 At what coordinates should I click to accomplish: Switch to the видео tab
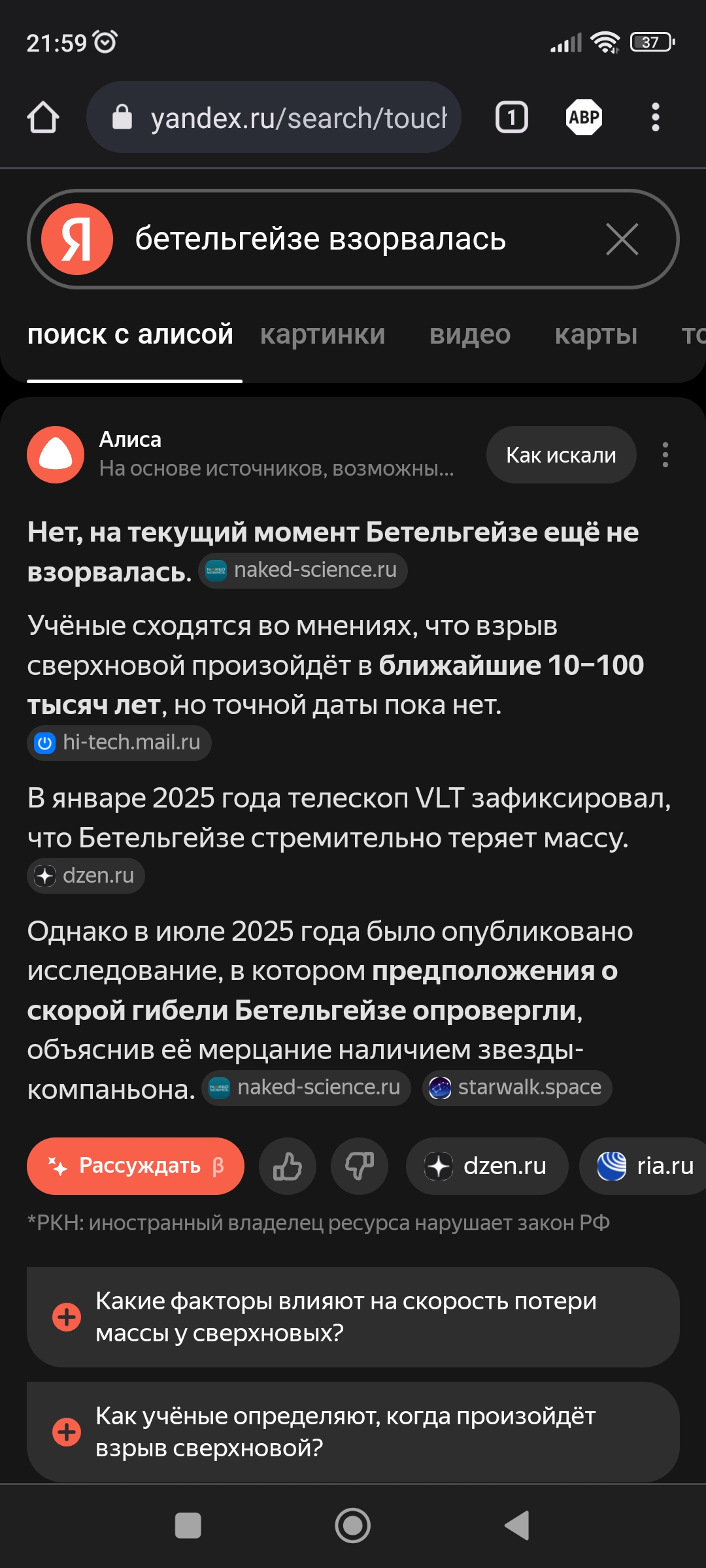[470, 335]
